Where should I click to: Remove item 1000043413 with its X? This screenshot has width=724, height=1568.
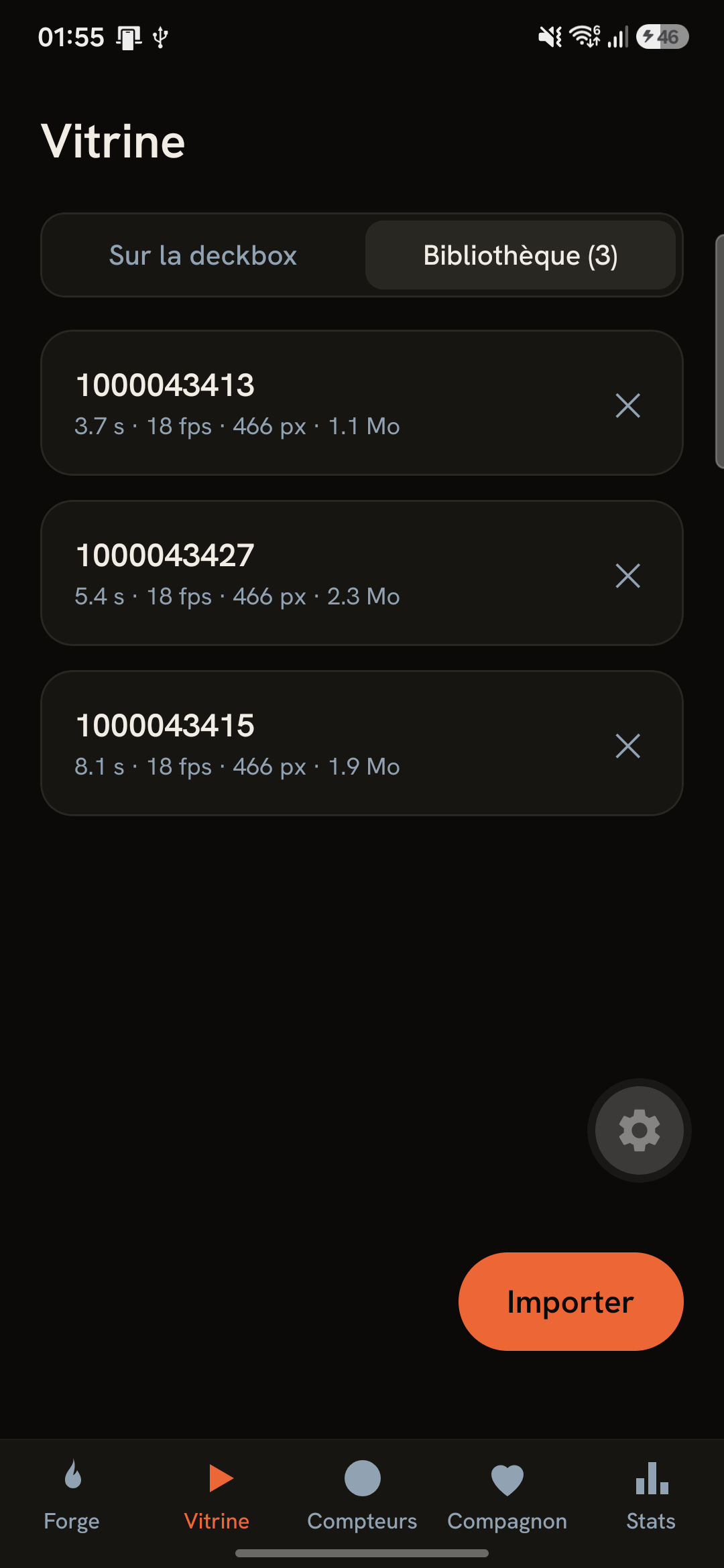tap(628, 405)
